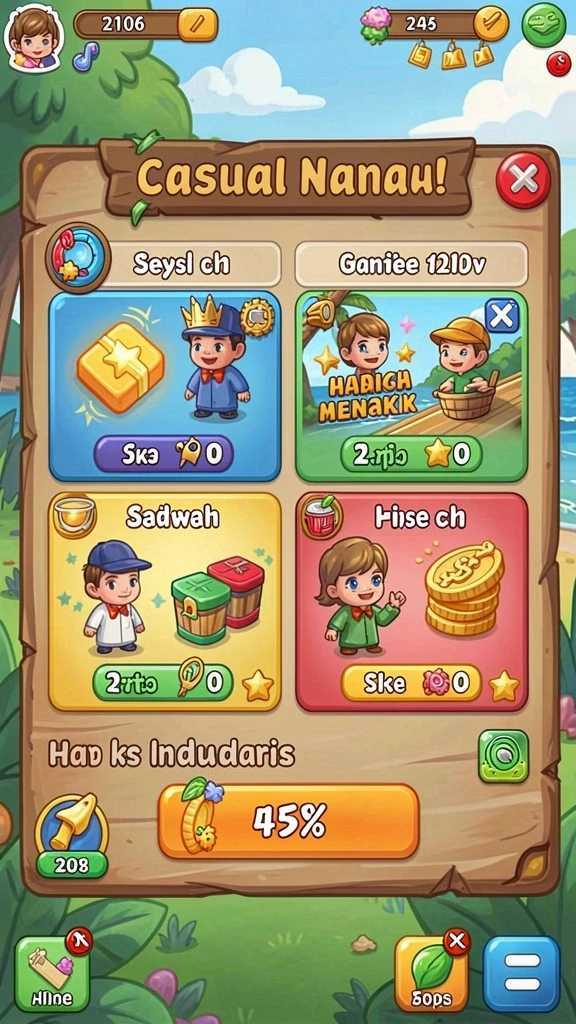Viewport: 576px width, 1024px height.
Task: Open the horn icon labeled 208
Action: pyautogui.click(x=71, y=835)
